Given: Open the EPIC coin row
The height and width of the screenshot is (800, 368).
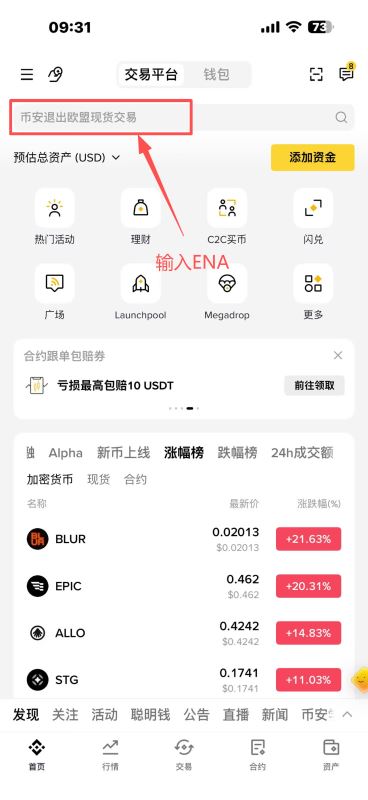Looking at the screenshot, I should pyautogui.click(x=184, y=586).
